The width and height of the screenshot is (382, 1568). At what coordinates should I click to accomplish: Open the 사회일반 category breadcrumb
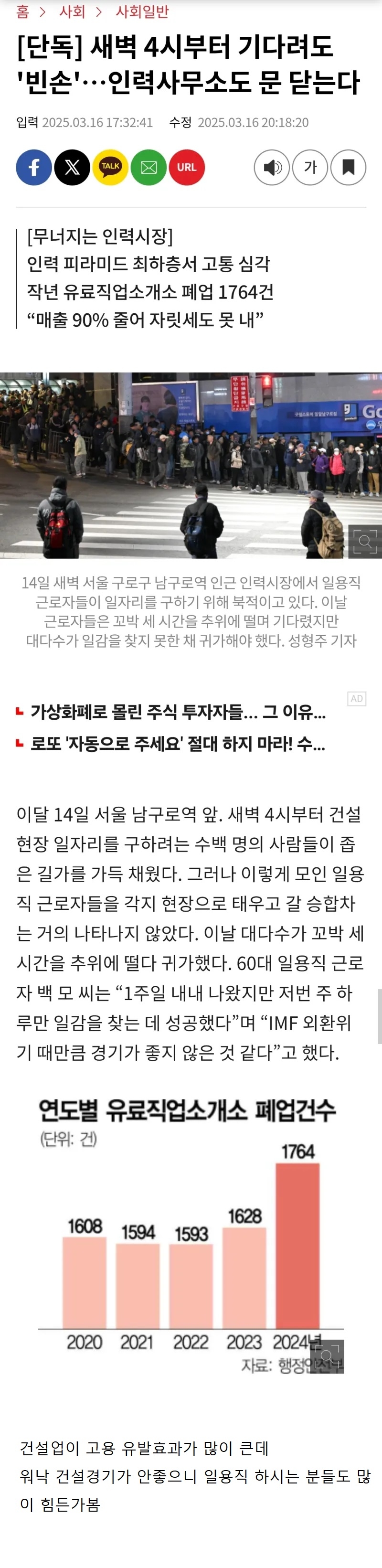pyautogui.click(x=142, y=11)
